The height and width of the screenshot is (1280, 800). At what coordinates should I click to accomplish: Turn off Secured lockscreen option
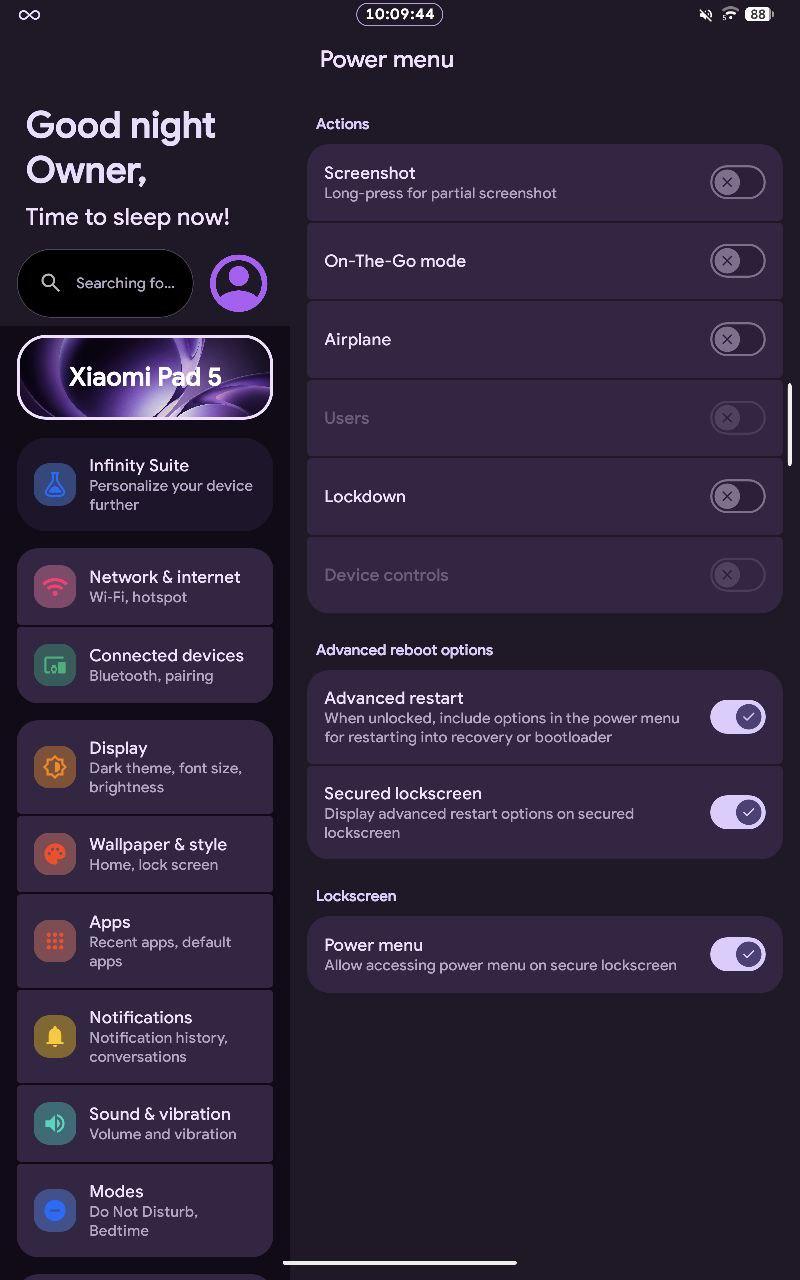point(737,812)
